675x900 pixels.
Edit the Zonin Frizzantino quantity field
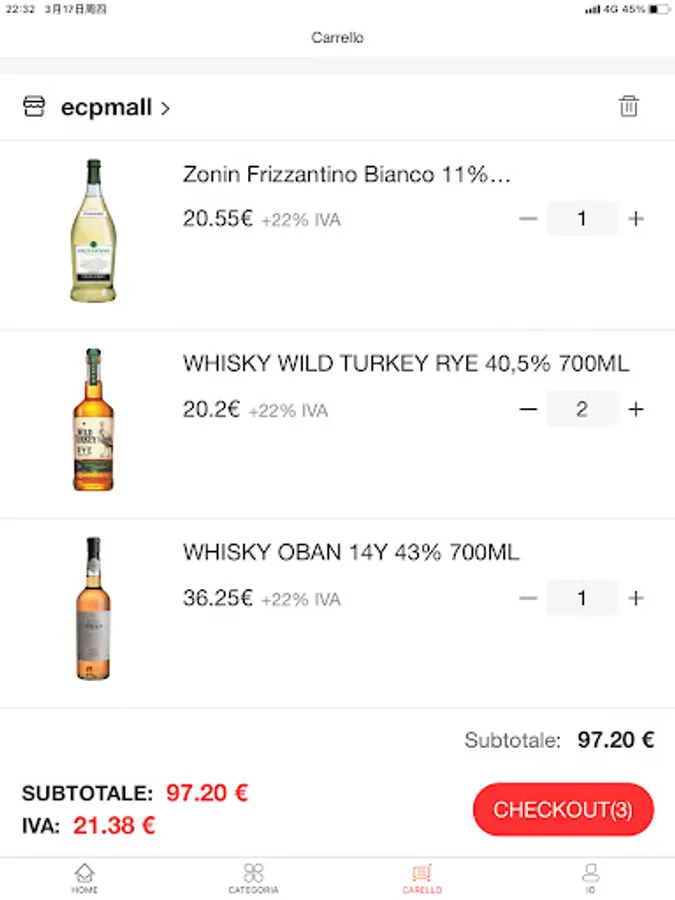582,219
